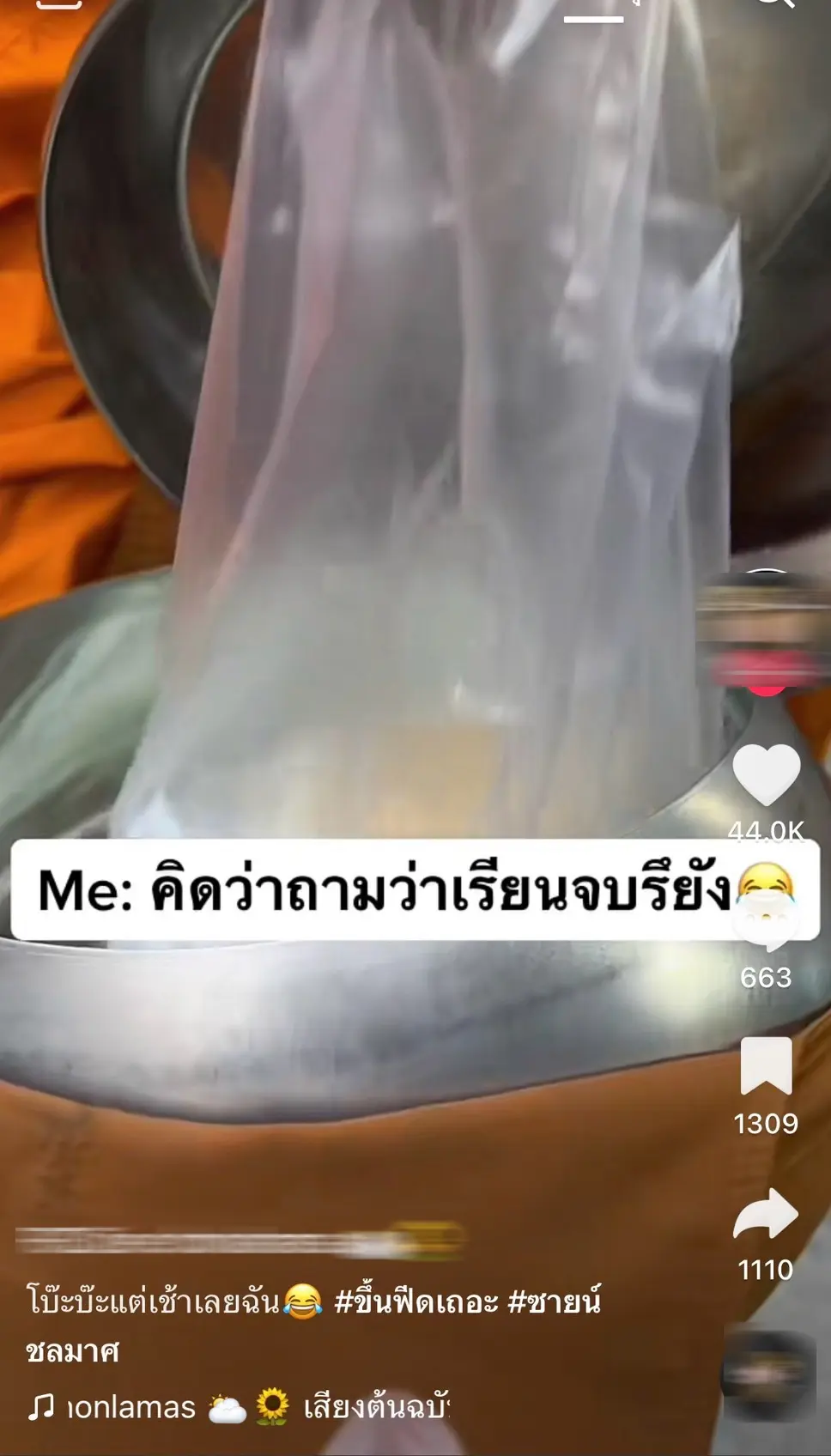This screenshot has height=1456, width=831.
Task: Share this video using the arrow icon
Action: point(766,1214)
